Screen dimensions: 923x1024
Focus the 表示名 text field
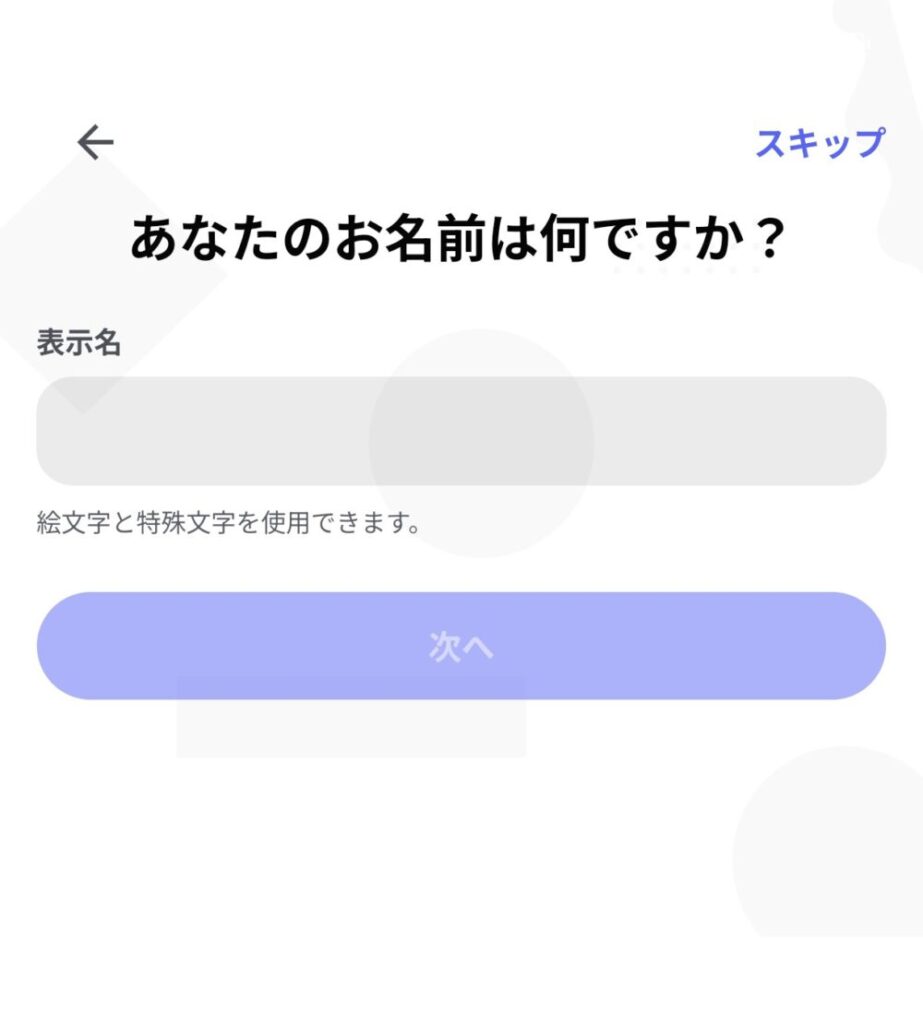pos(461,431)
